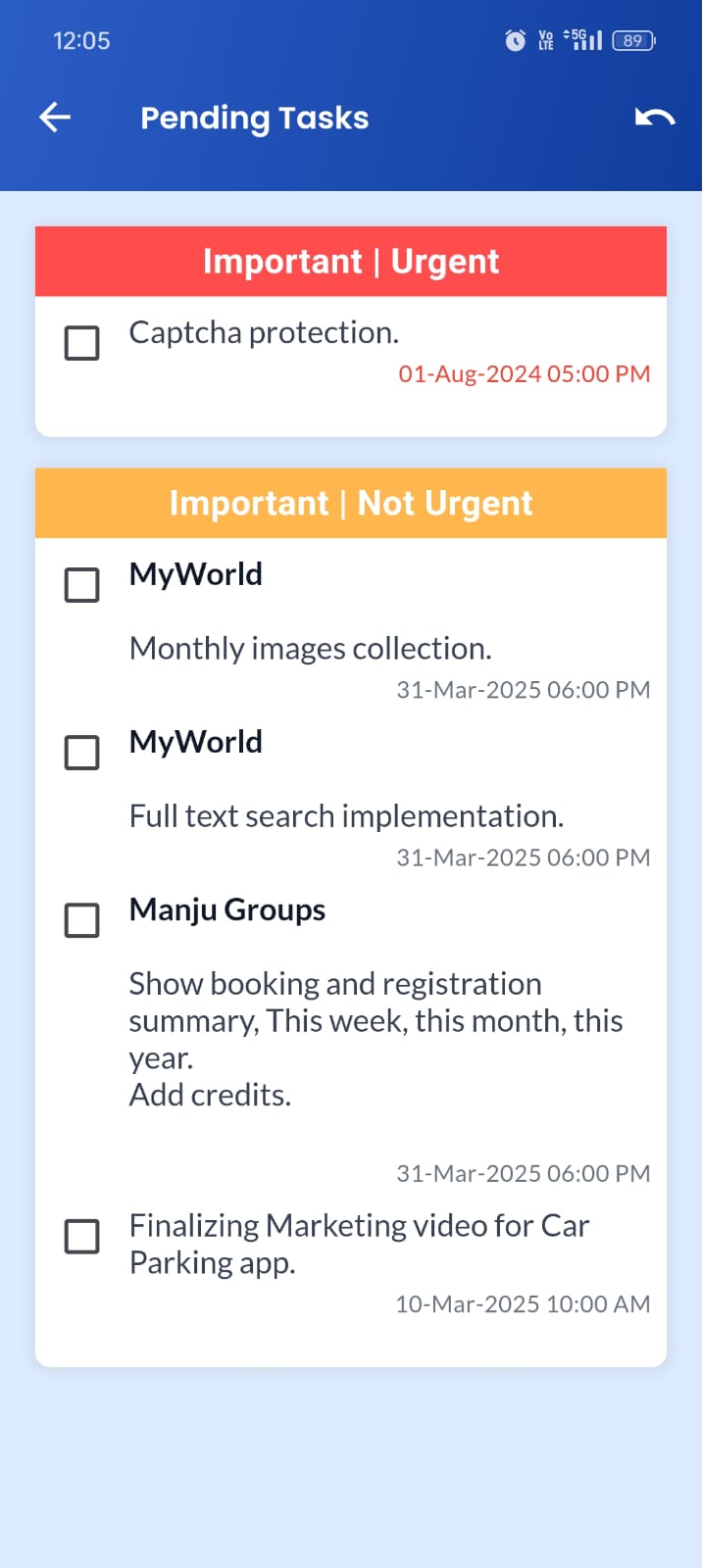Screen dimensions: 702x1568
Task: Go back using the arrow beside Pending Tasks
Action: (x=55, y=118)
